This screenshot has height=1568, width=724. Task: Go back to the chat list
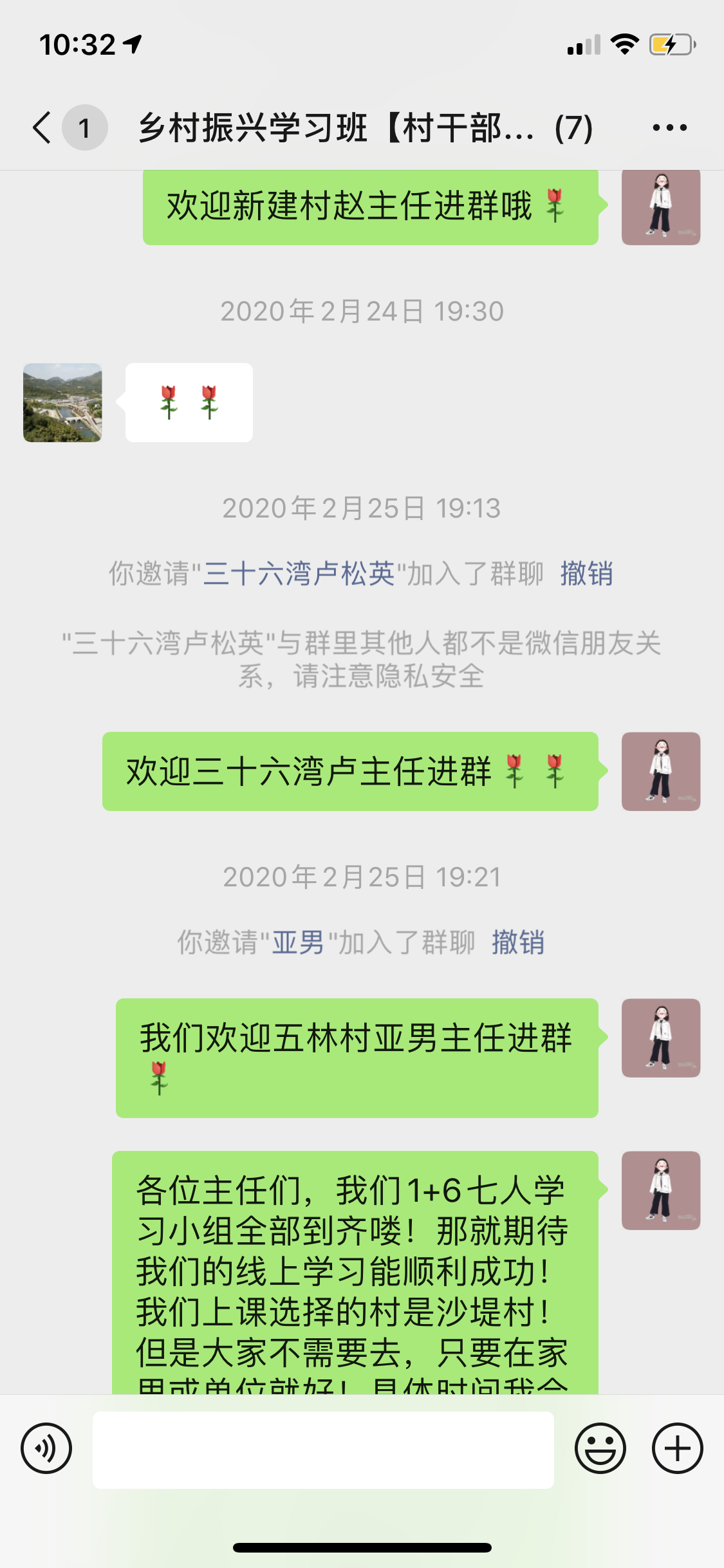point(42,127)
